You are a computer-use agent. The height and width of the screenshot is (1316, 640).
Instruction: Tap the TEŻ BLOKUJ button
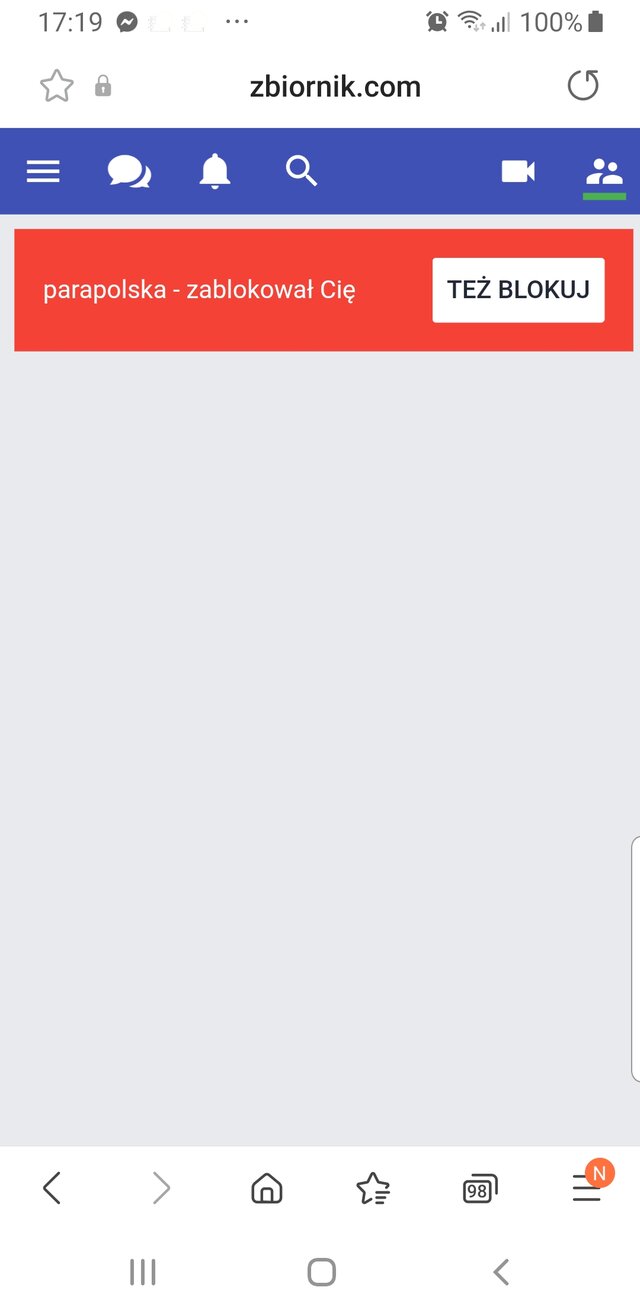coord(518,290)
